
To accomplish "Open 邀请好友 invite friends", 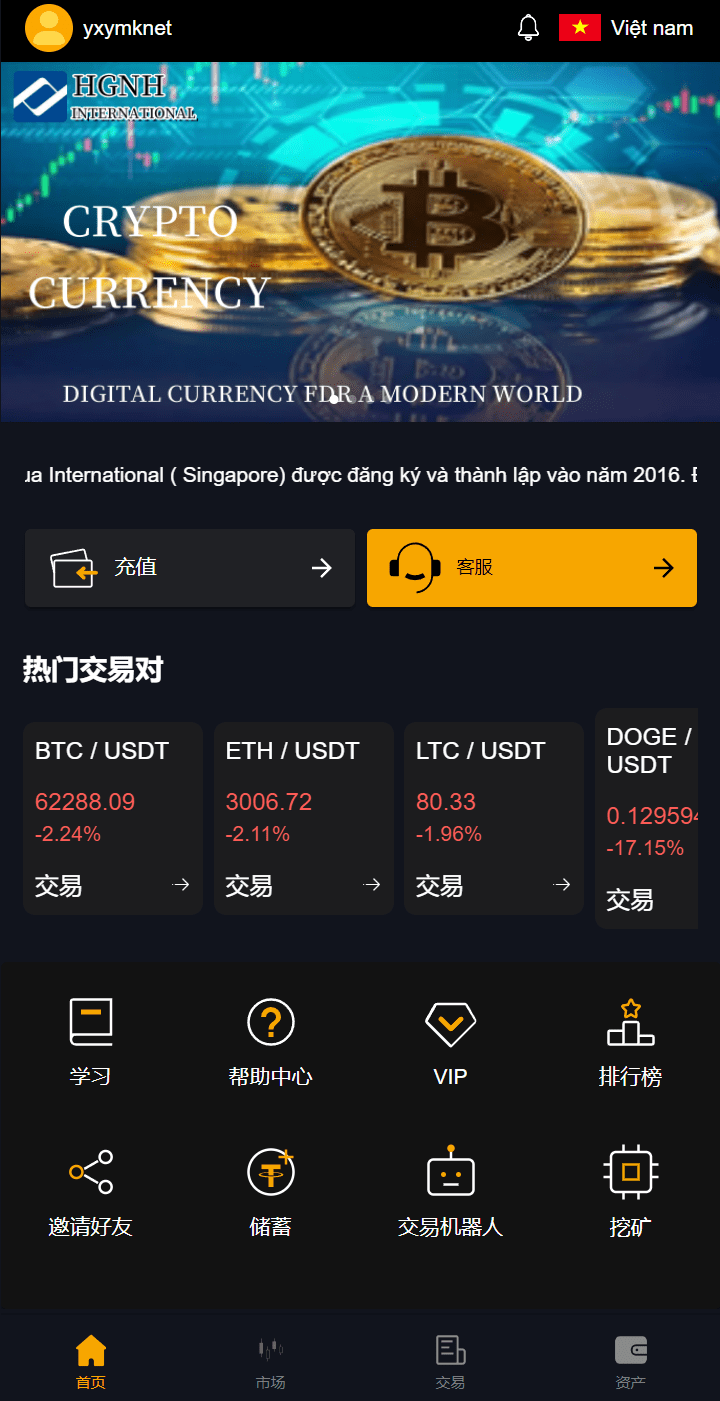I will (x=90, y=1192).
